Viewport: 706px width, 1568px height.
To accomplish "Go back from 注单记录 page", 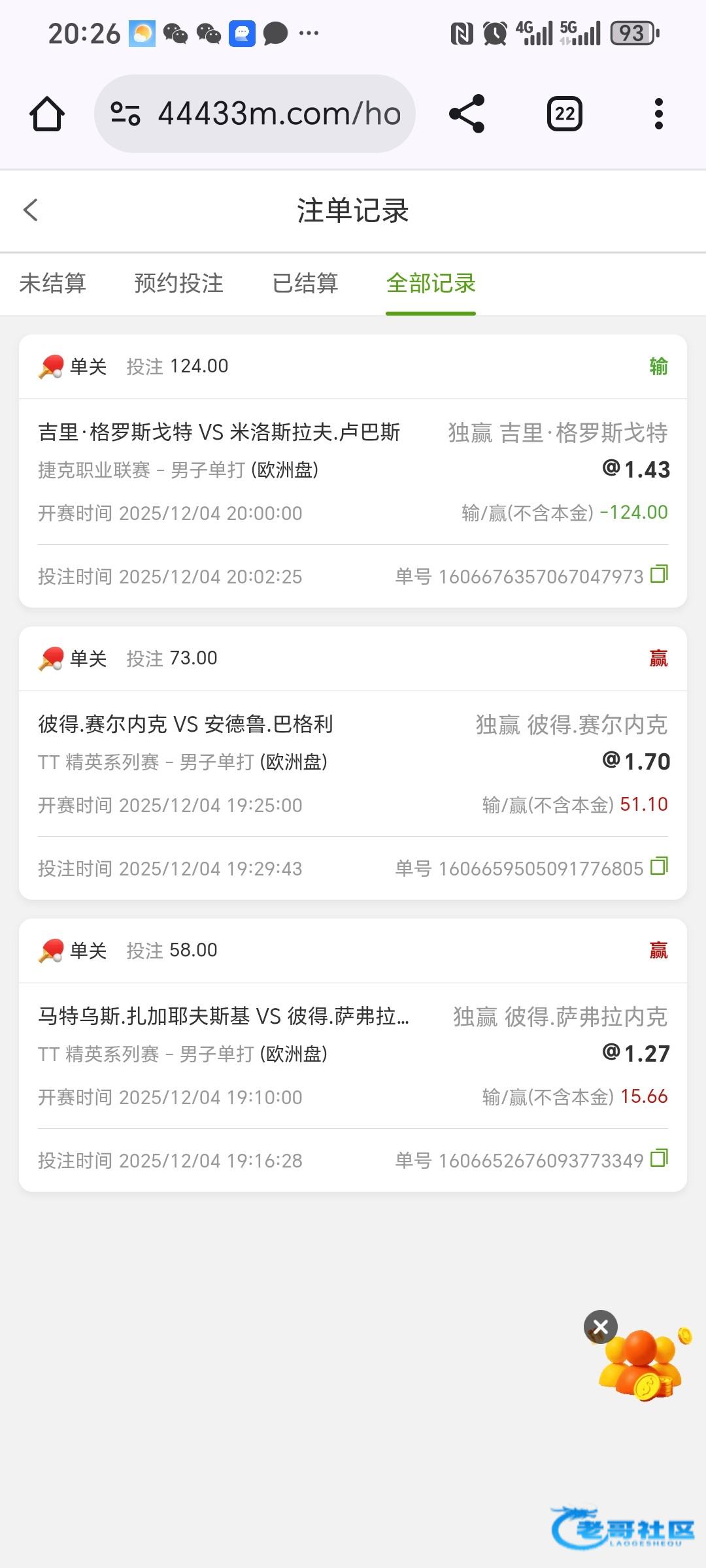I will 31,210.
